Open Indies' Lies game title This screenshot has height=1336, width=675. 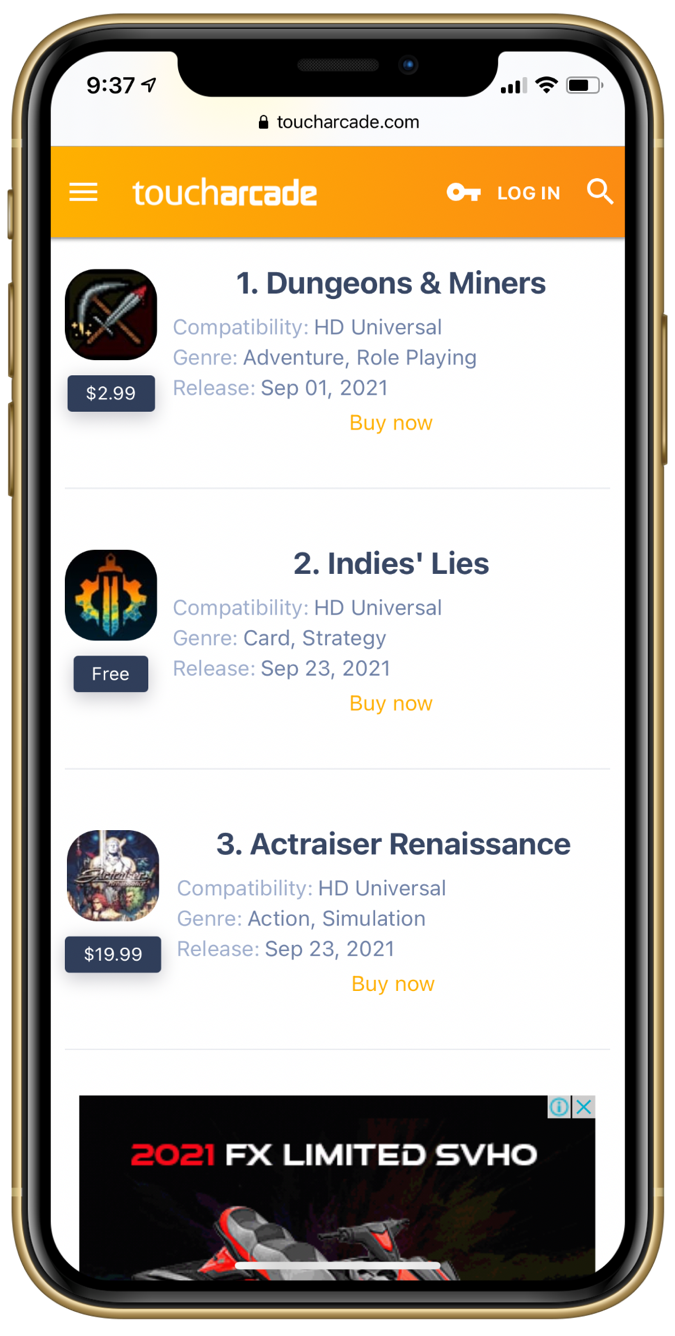click(390, 563)
